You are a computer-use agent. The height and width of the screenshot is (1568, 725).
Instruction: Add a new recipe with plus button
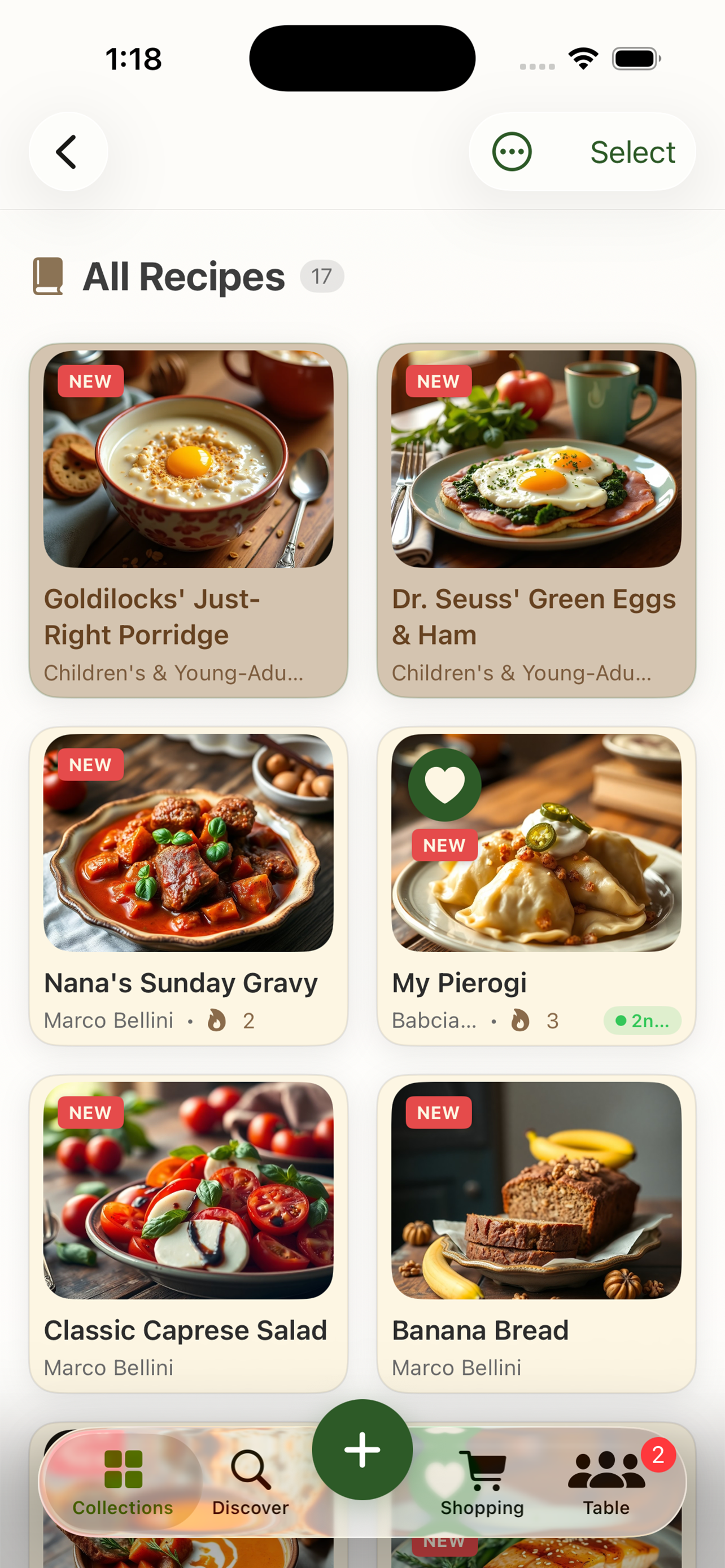point(362,1449)
